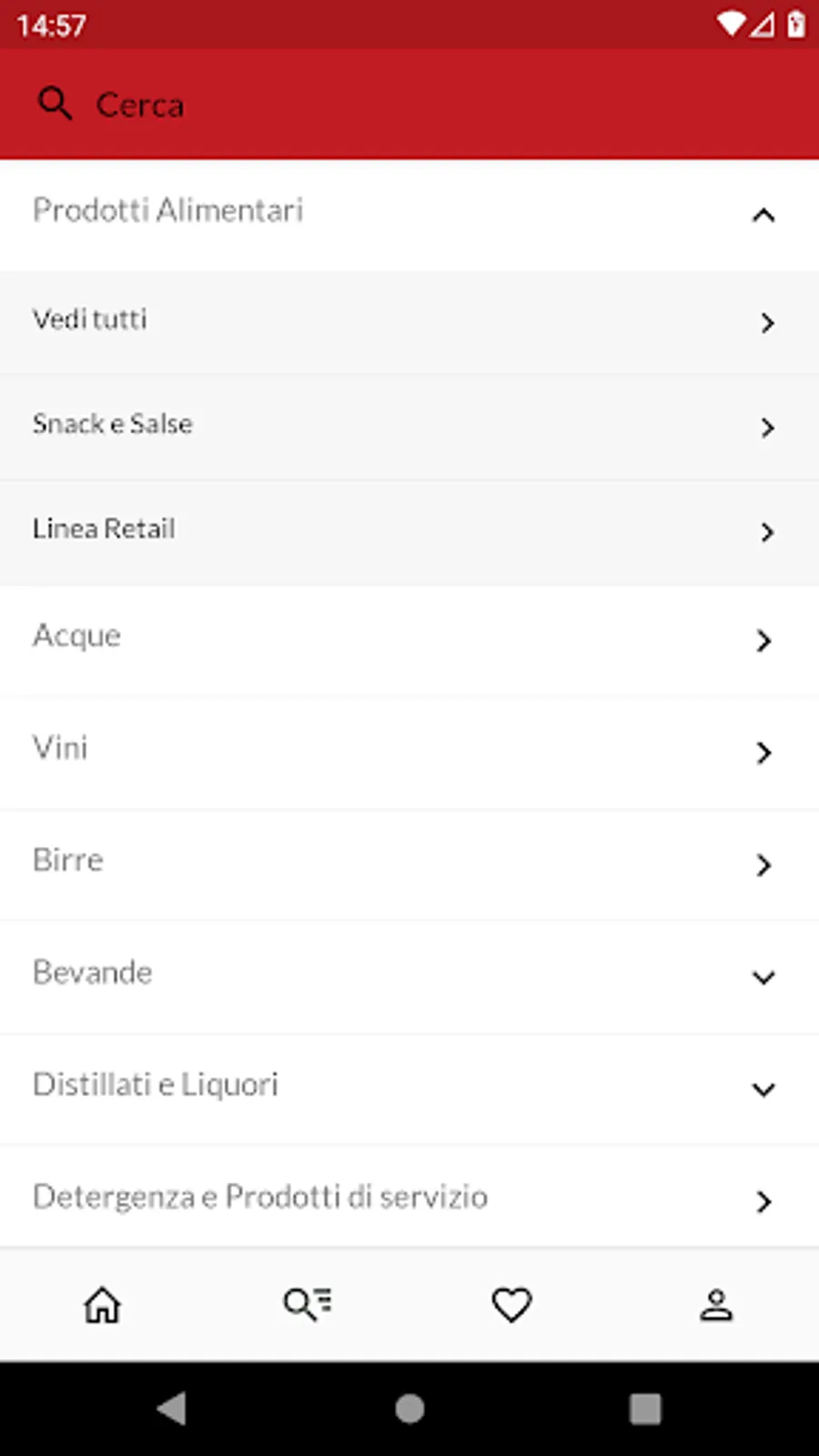Image resolution: width=819 pixels, height=1456 pixels.
Task: Browse the Birre category
Action: 409,864
